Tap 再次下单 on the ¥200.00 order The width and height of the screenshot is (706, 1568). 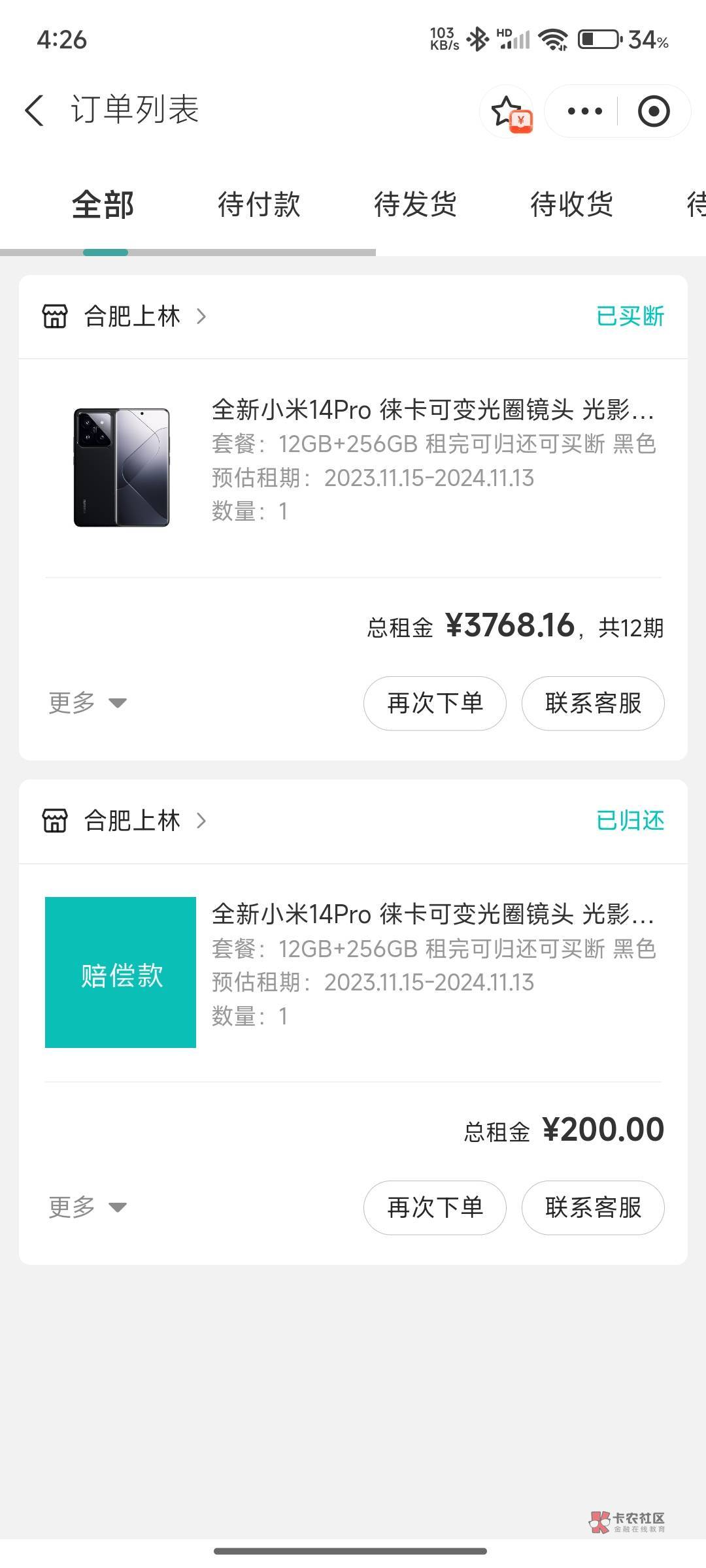point(435,1207)
